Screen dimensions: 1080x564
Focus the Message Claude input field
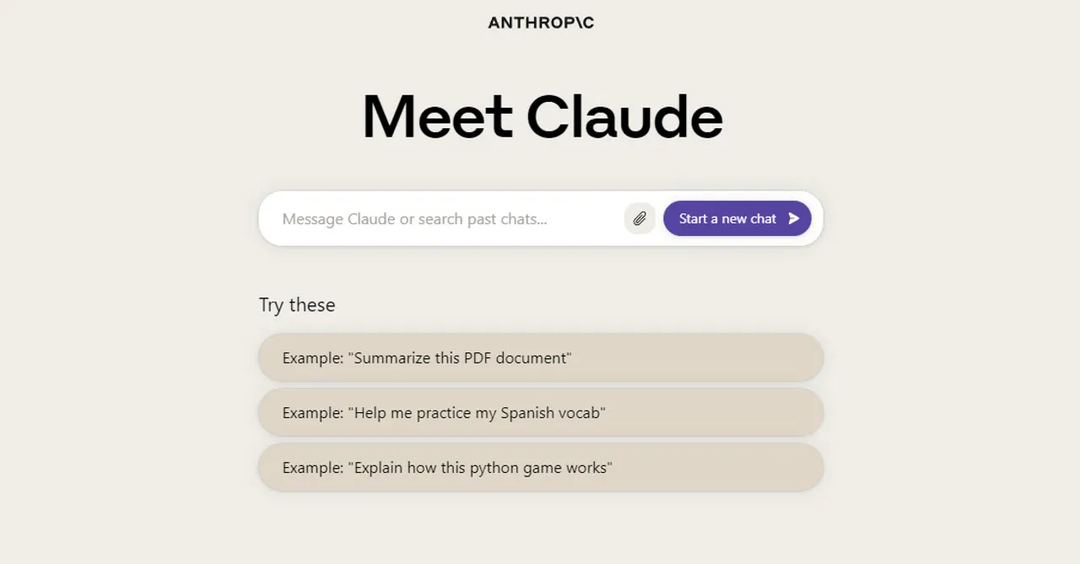(x=440, y=219)
